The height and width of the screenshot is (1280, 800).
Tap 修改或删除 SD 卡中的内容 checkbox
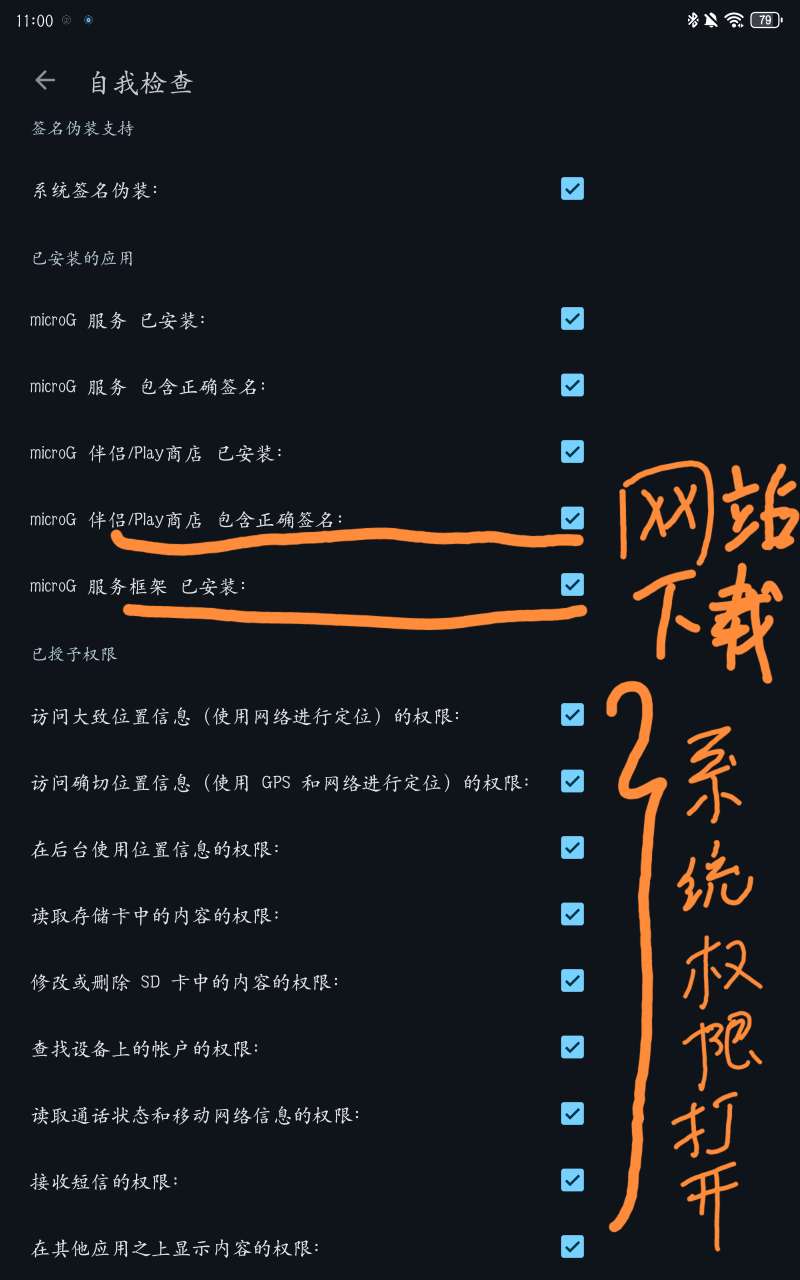click(x=572, y=981)
